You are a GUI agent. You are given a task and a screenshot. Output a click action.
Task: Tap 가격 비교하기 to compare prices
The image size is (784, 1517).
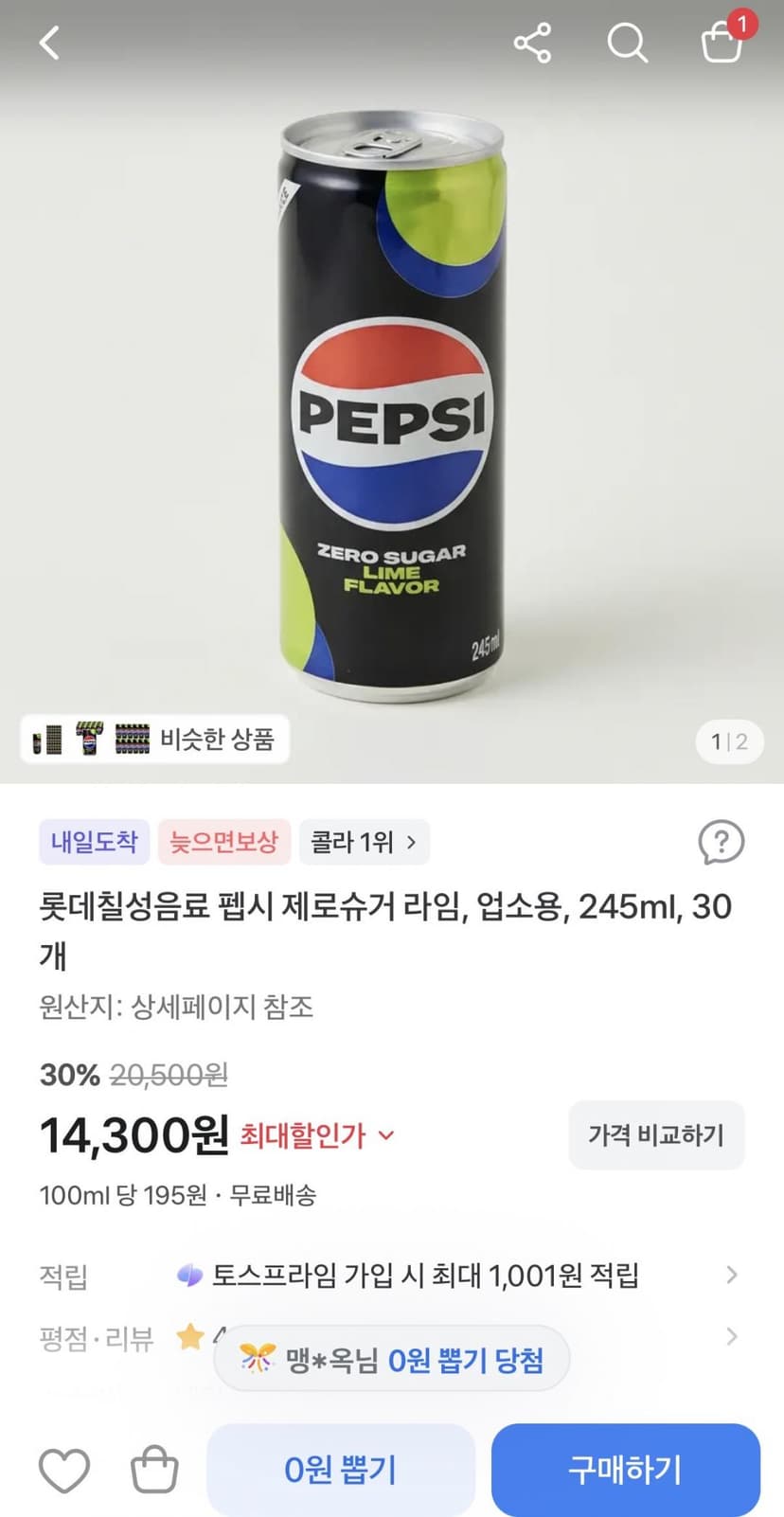656,1134
